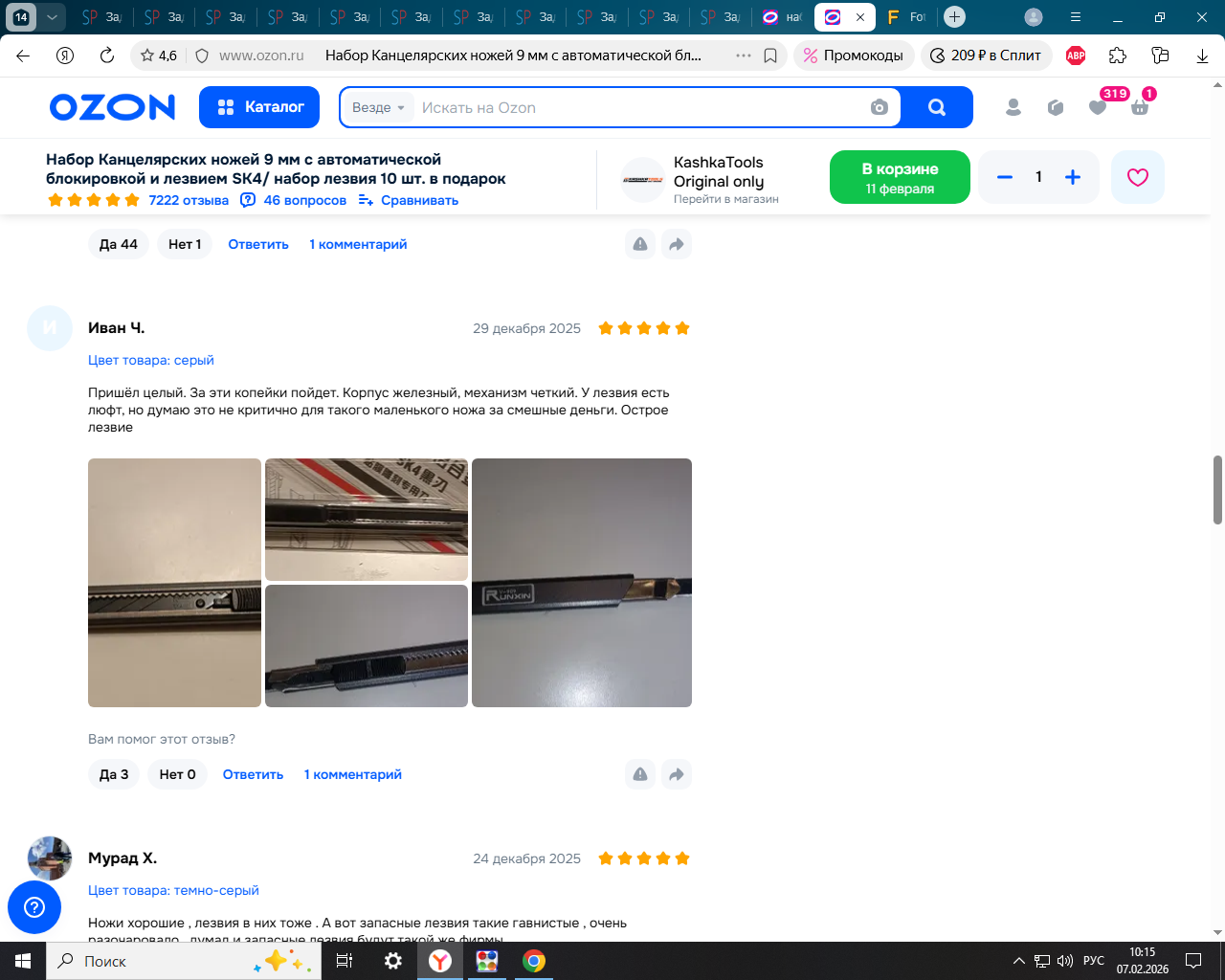
Task: Open the Каталог menu
Action: tap(260, 107)
